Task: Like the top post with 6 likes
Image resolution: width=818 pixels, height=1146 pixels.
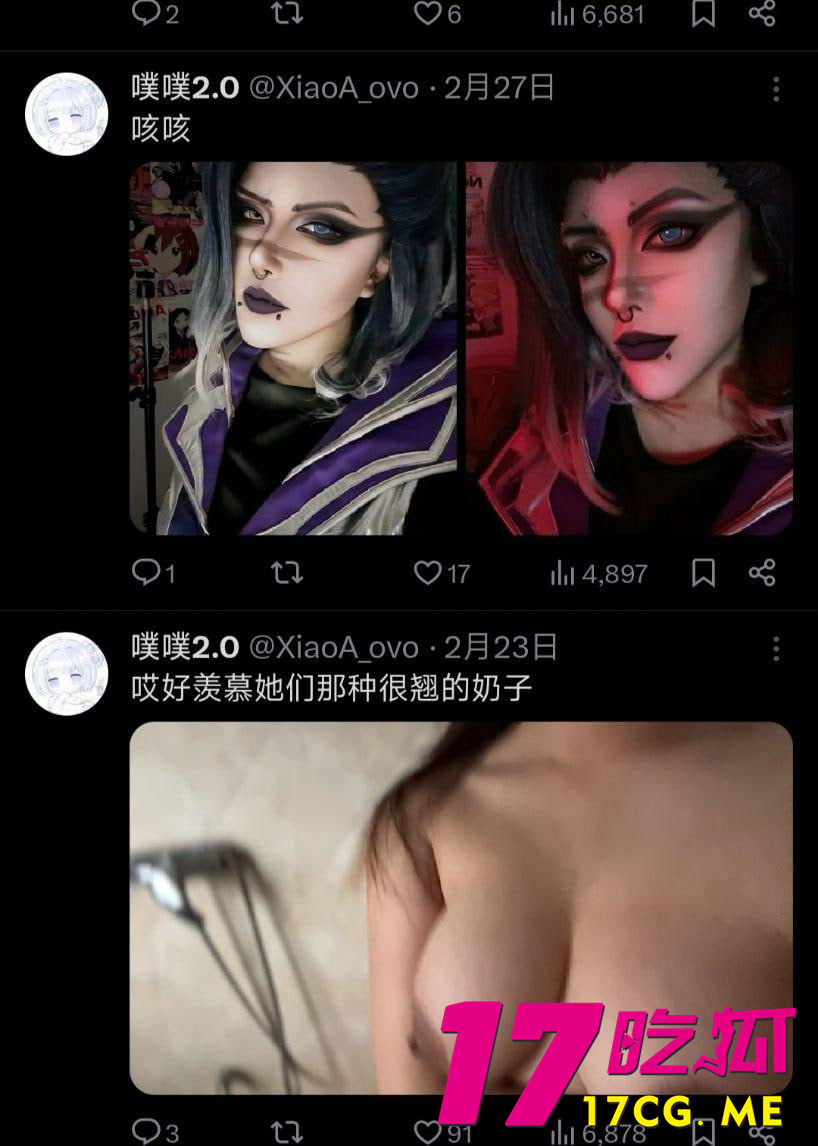Action: pyautogui.click(x=428, y=14)
